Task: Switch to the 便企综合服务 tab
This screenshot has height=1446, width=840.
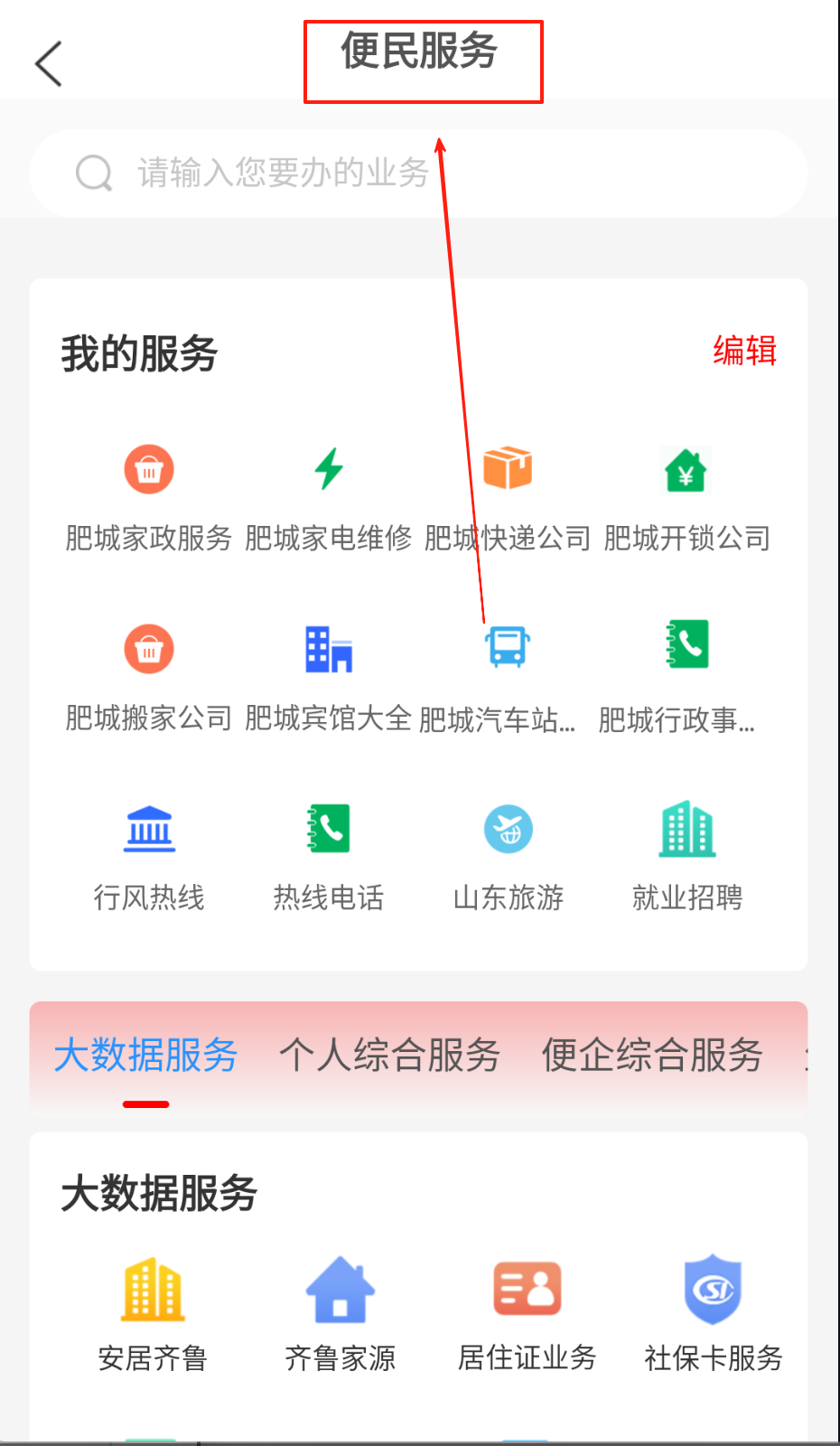Action: (x=652, y=1056)
